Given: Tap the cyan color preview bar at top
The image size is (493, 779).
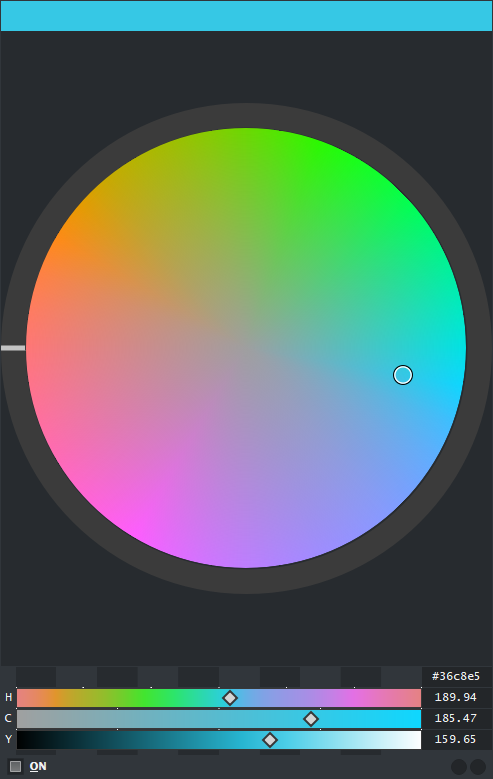Looking at the screenshot, I should coord(246,16).
